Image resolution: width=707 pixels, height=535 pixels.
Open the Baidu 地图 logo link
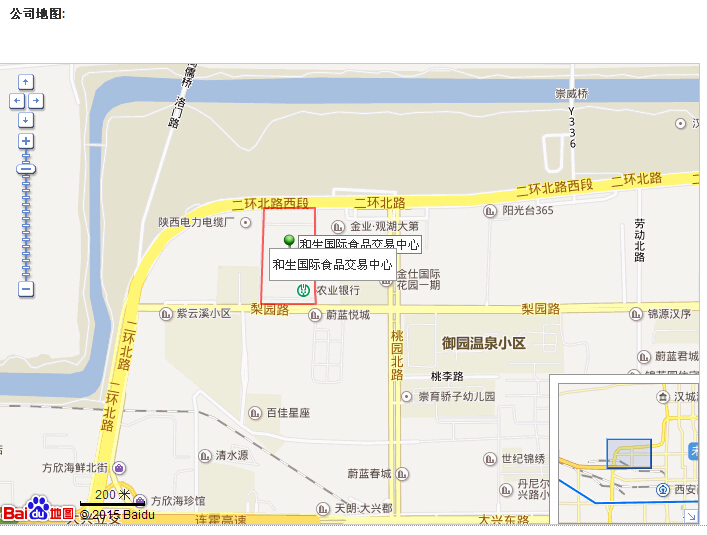point(38,511)
